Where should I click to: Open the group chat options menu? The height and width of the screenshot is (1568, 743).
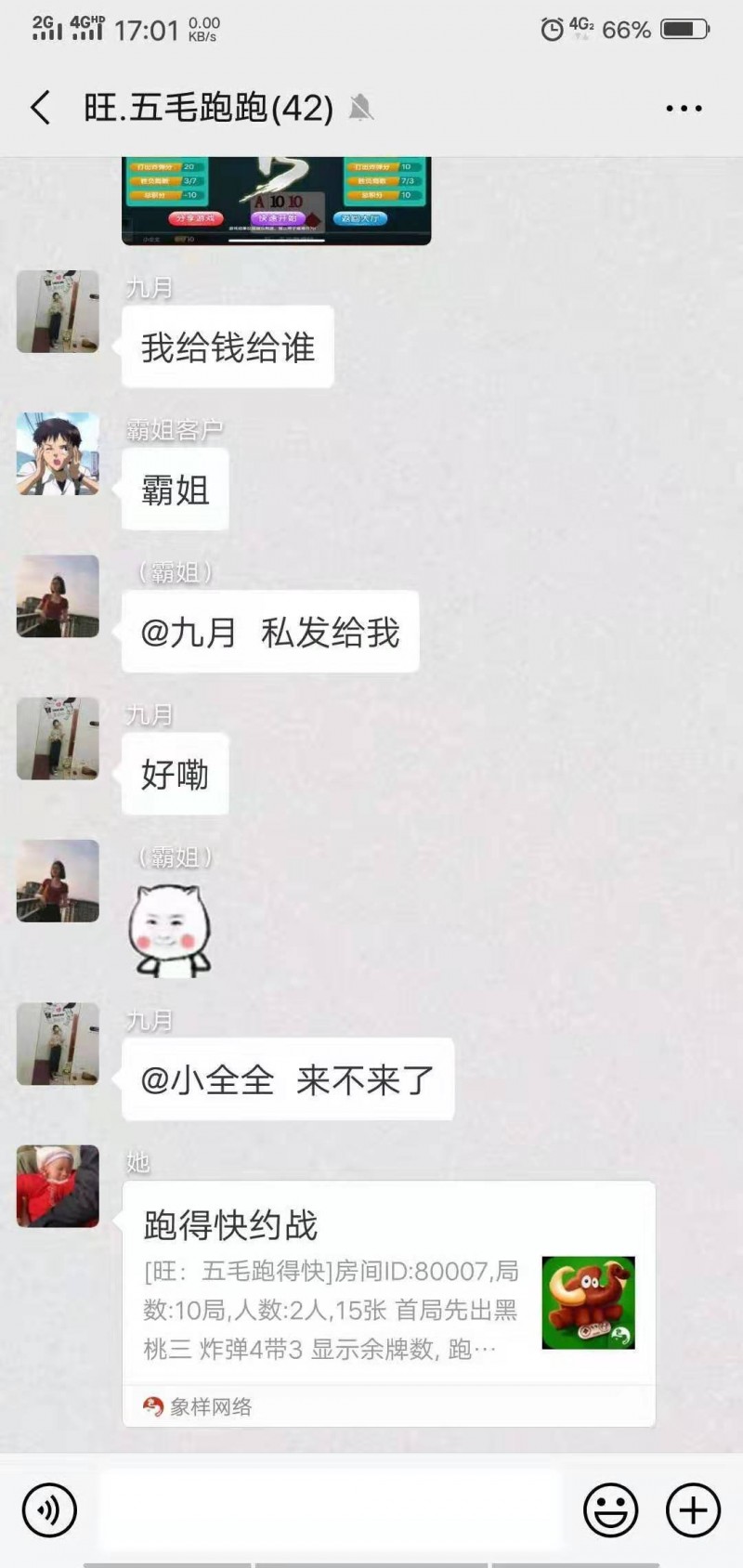[684, 108]
